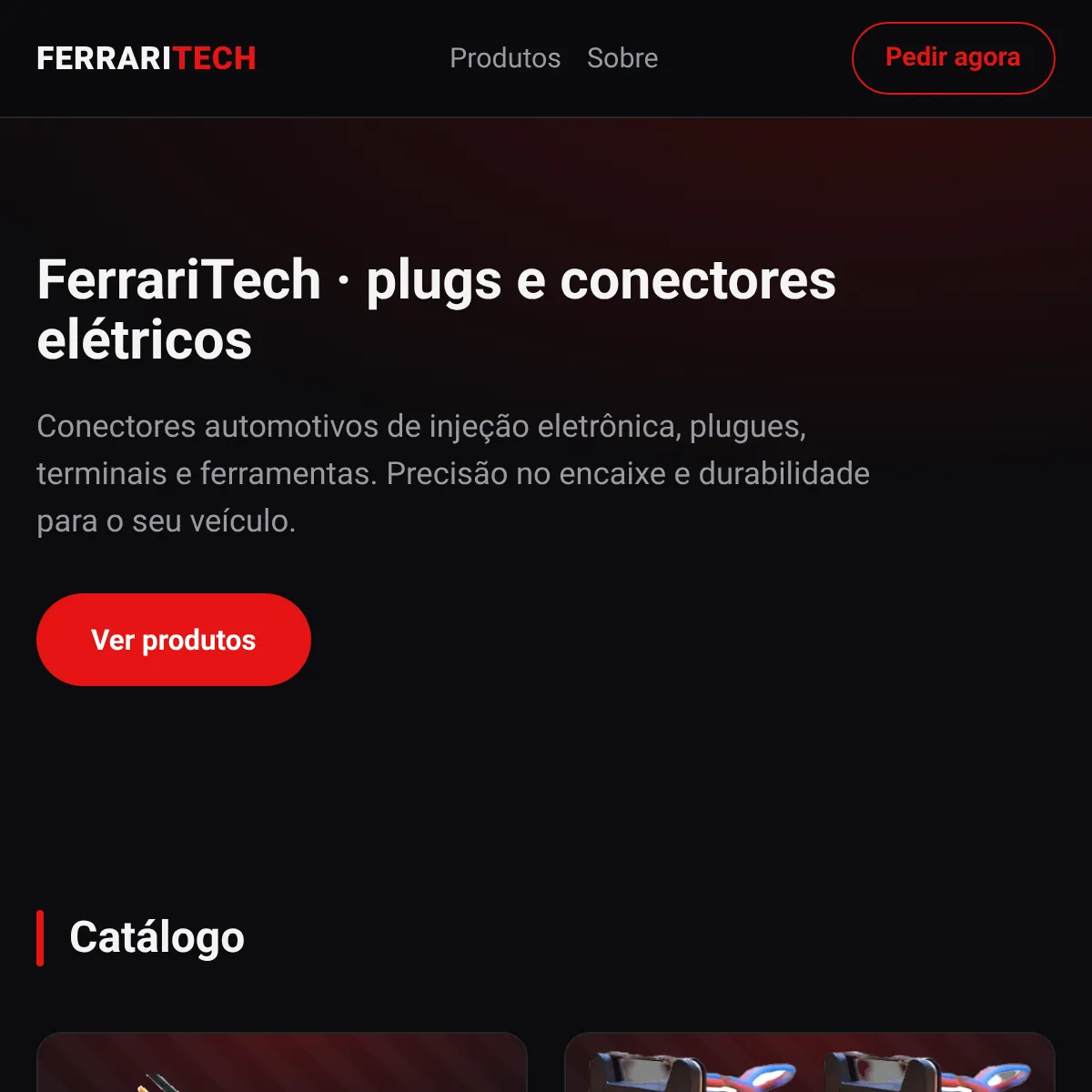Tap the Ver produtos button
Image resolution: width=1092 pixels, height=1092 pixels.
pyautogui.click(x=174, y=640)
